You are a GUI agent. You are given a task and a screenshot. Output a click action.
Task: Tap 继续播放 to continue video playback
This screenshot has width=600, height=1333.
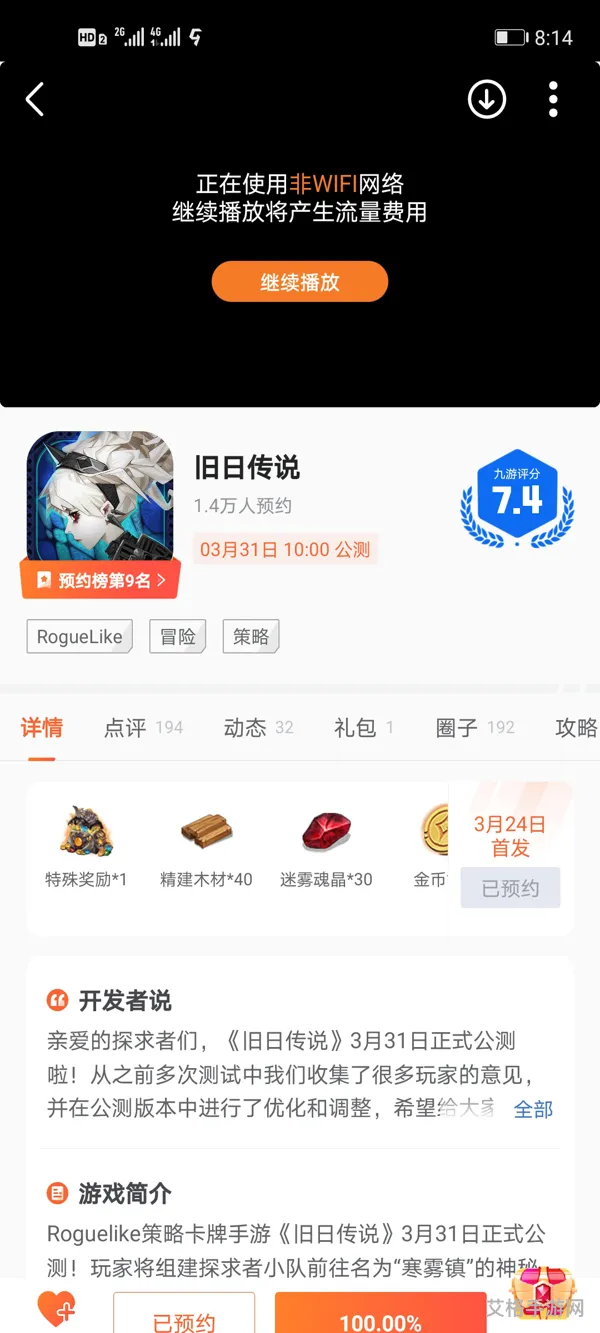coord(299,282)
